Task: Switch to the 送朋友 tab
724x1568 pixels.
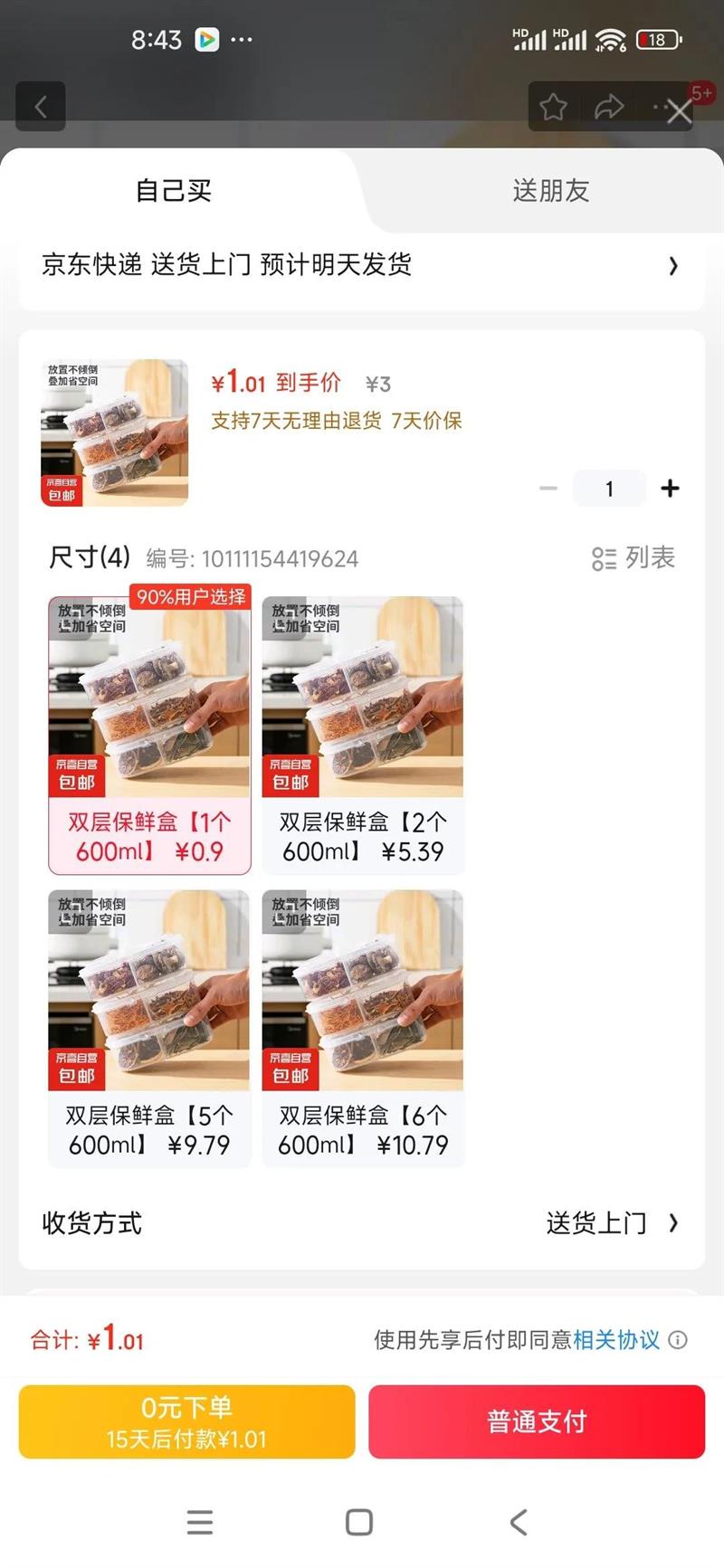Action: [x=550, y=191]
